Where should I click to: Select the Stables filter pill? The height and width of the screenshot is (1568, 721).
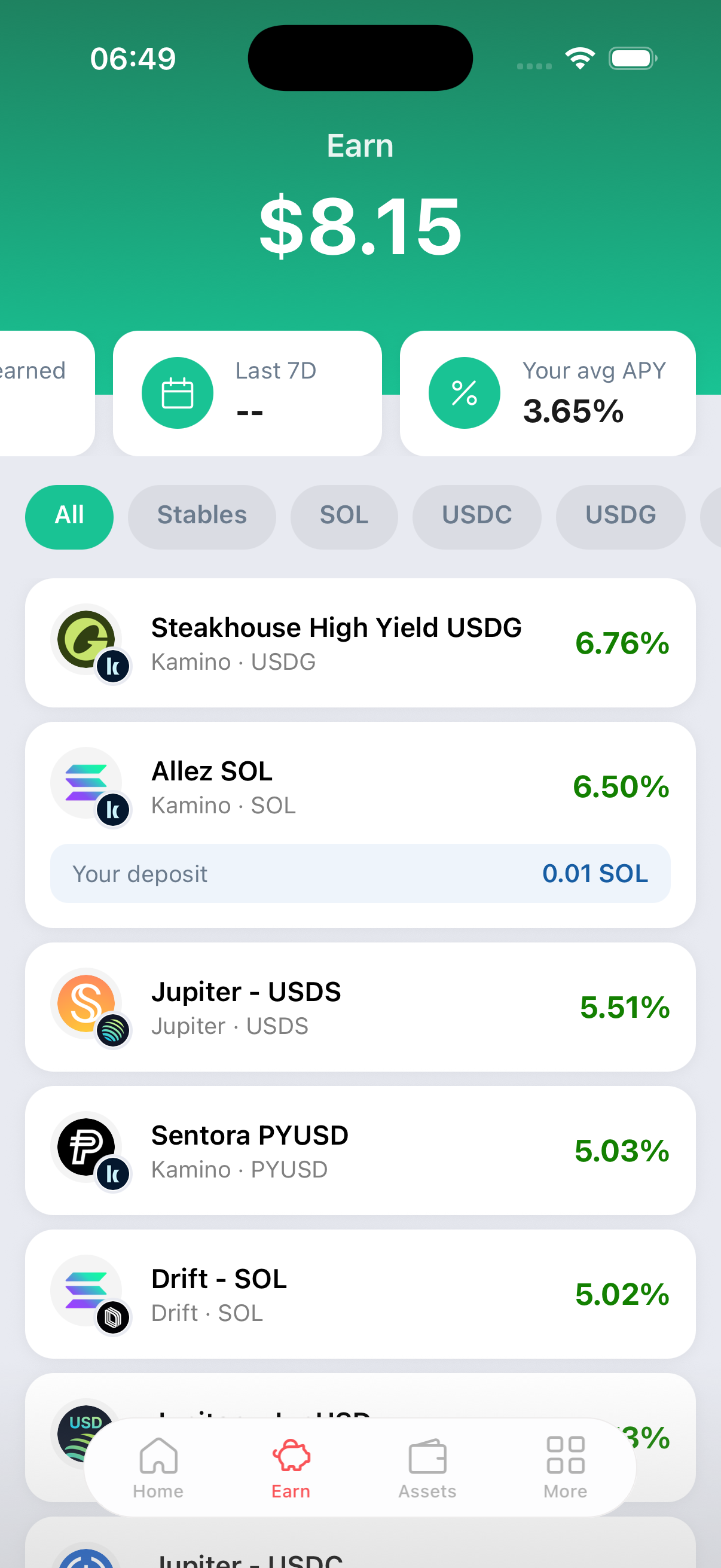201,515
